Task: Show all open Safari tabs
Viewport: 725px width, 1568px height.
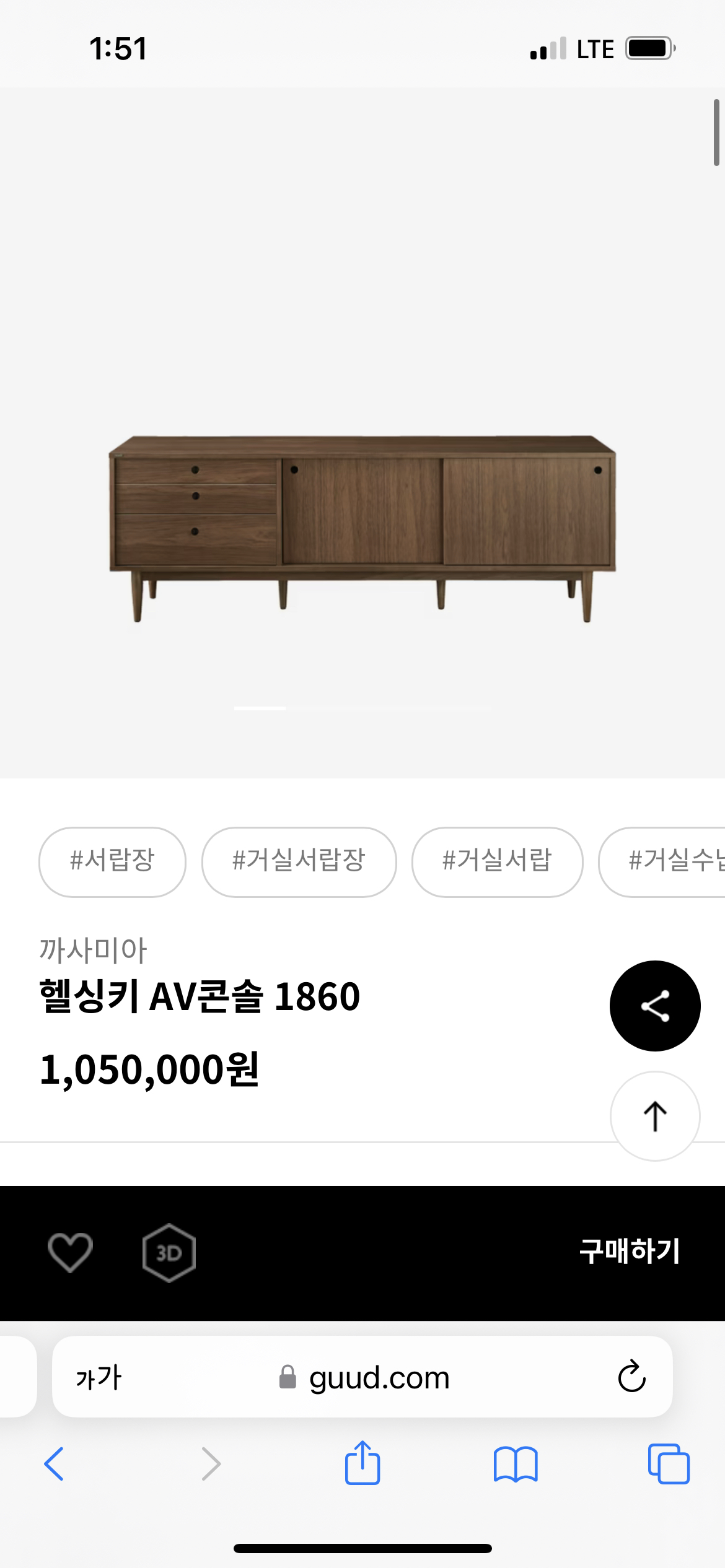Action: click(669, 1464)
